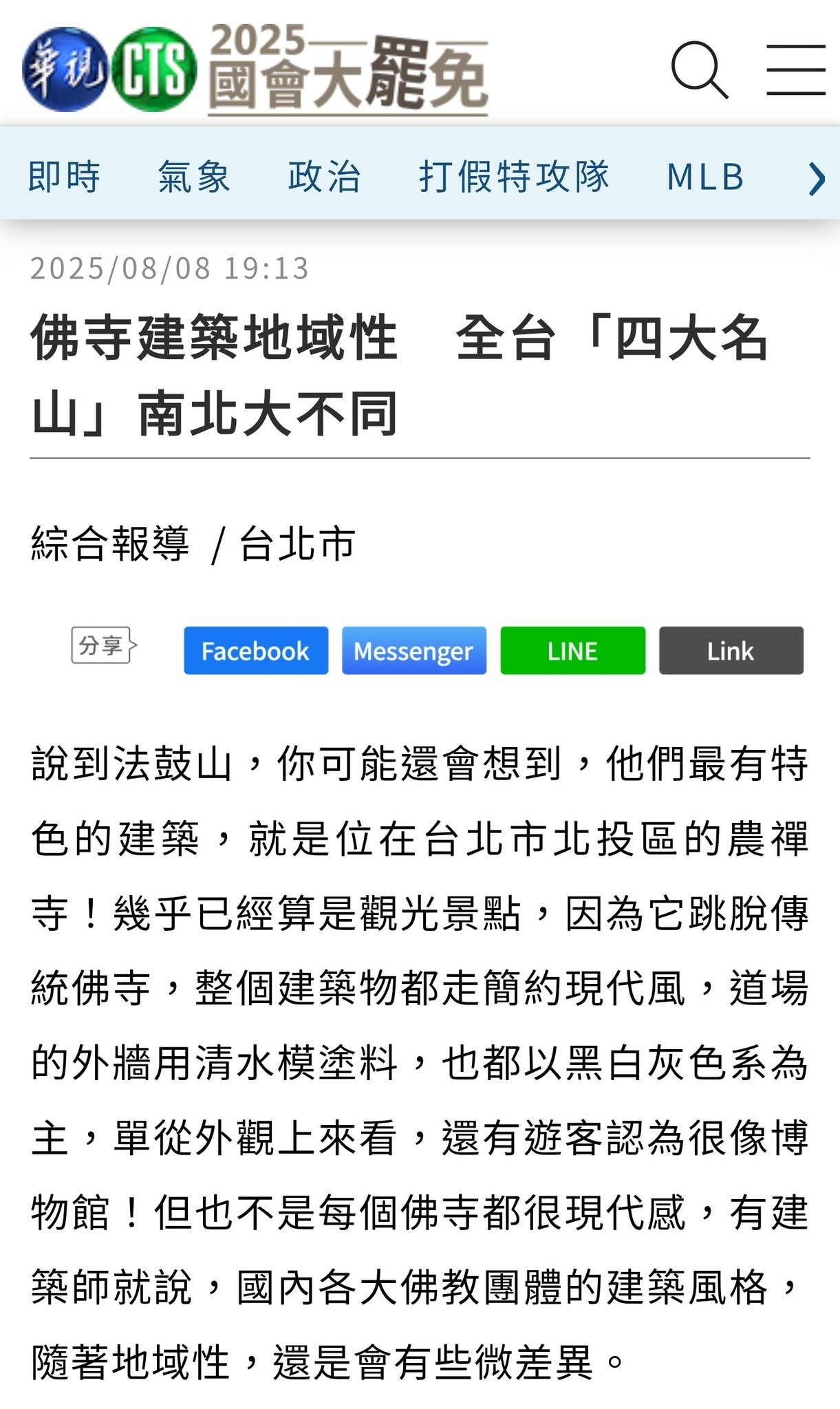Select the 政治 category
The width and height of the screenshot is (840, 1409).
324,176
